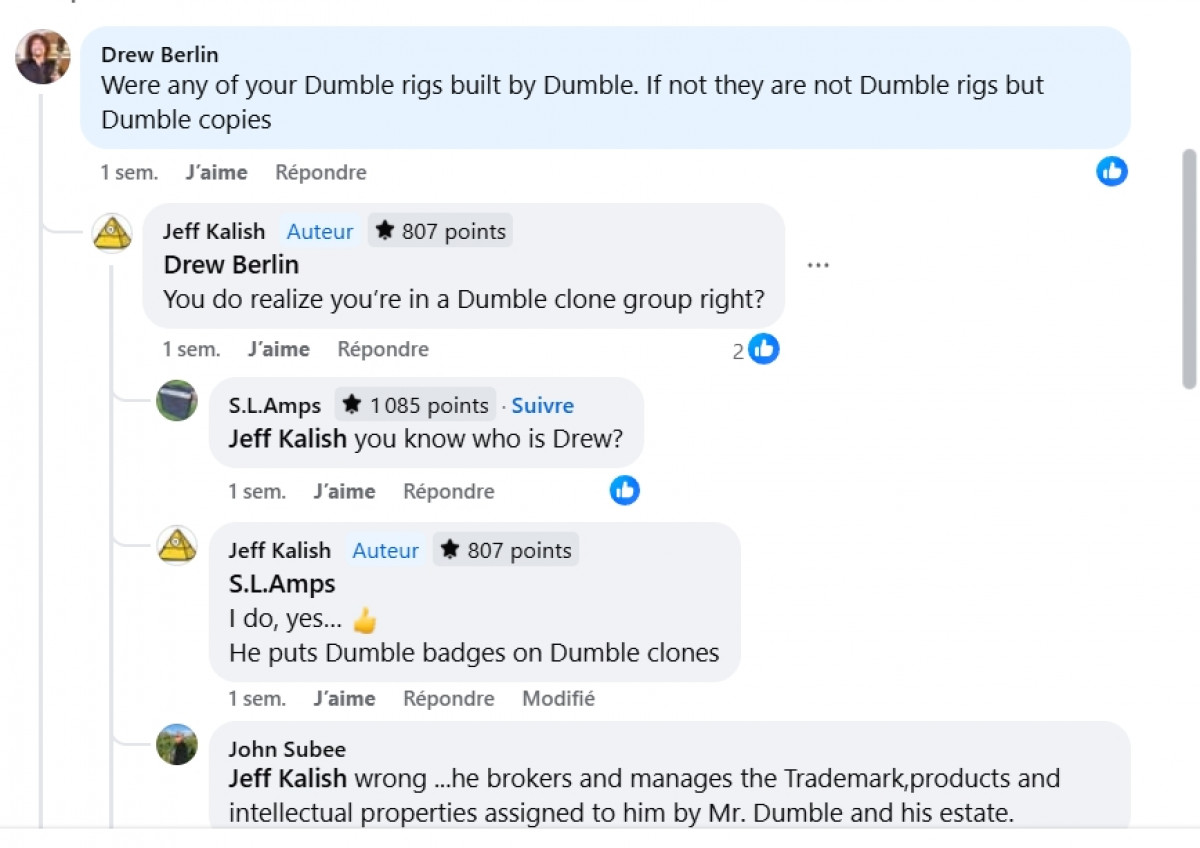Screen dimensions: 1200x848
Task: Like Drew Berlin's comment with J'aime
Action: pos(216,172)
